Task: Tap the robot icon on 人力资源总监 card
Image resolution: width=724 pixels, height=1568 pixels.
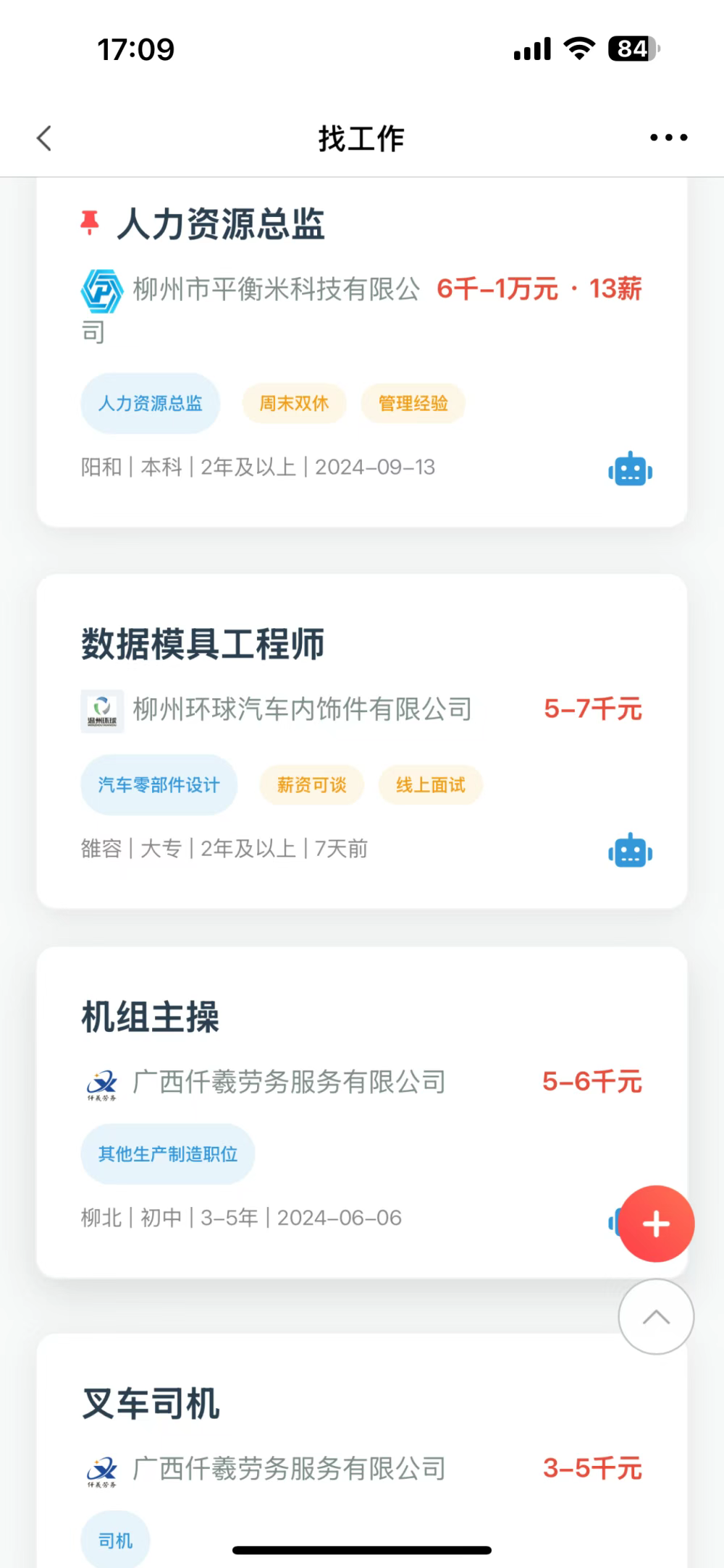Action: [x=630, y=470]
